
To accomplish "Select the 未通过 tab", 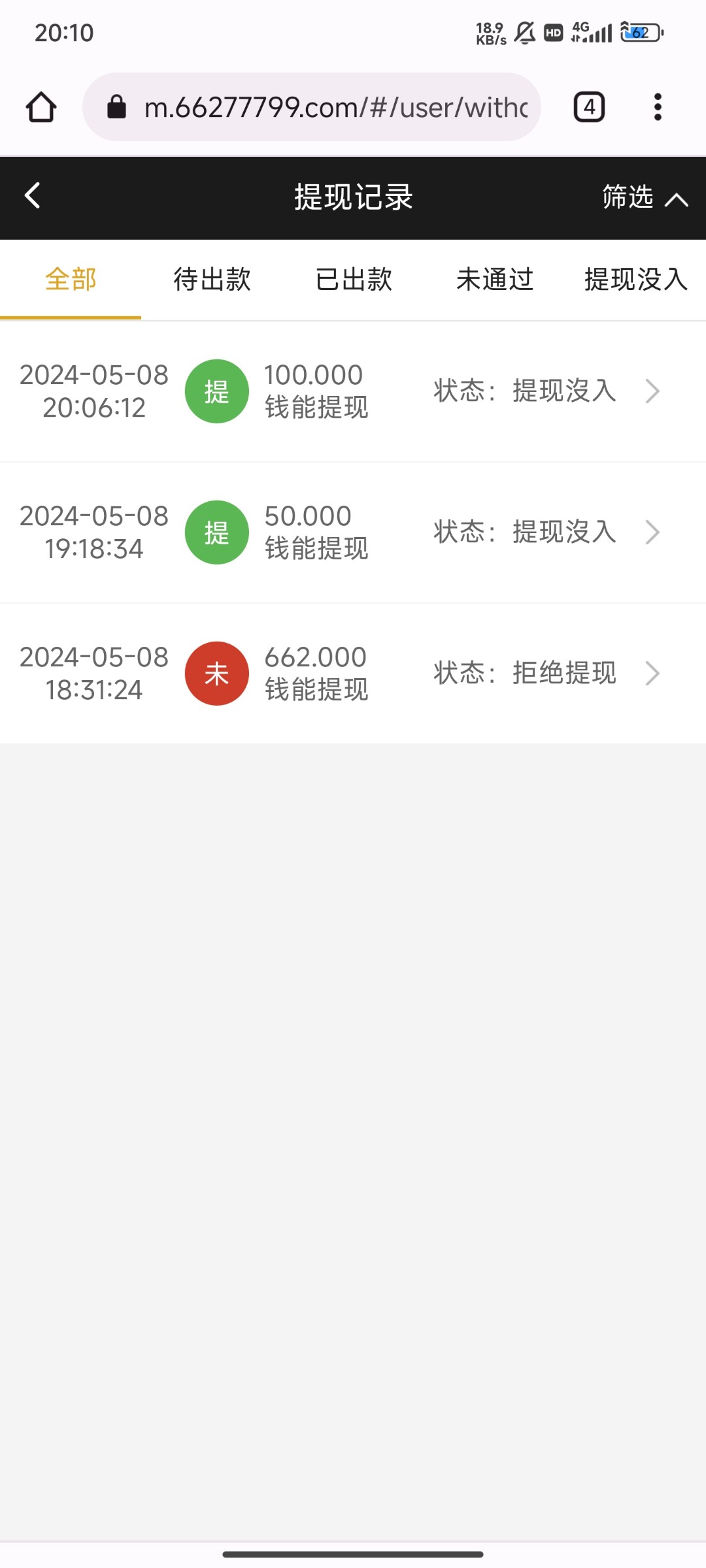I will click(495, 280).
